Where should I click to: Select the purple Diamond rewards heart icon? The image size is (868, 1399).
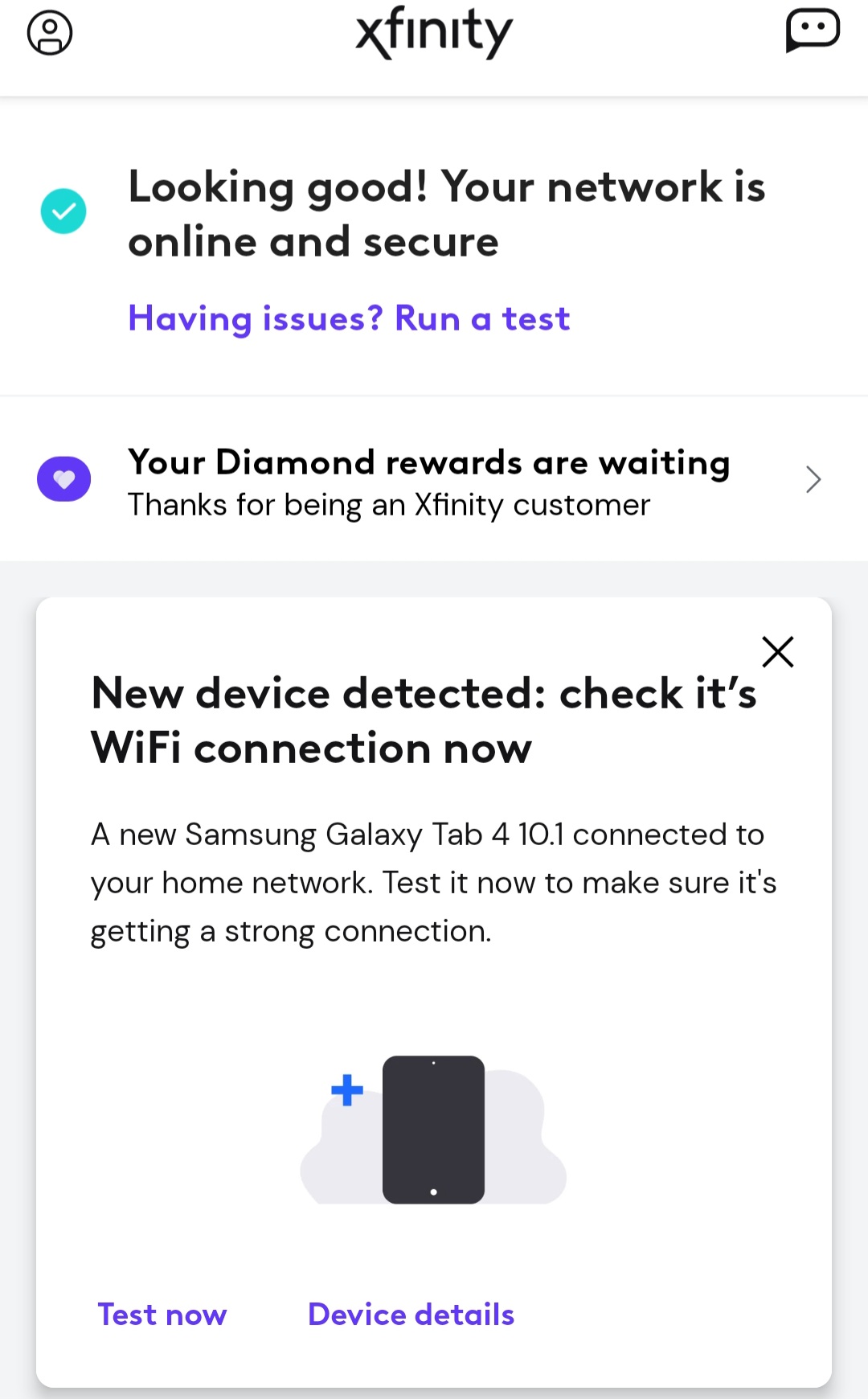[63, 478]
